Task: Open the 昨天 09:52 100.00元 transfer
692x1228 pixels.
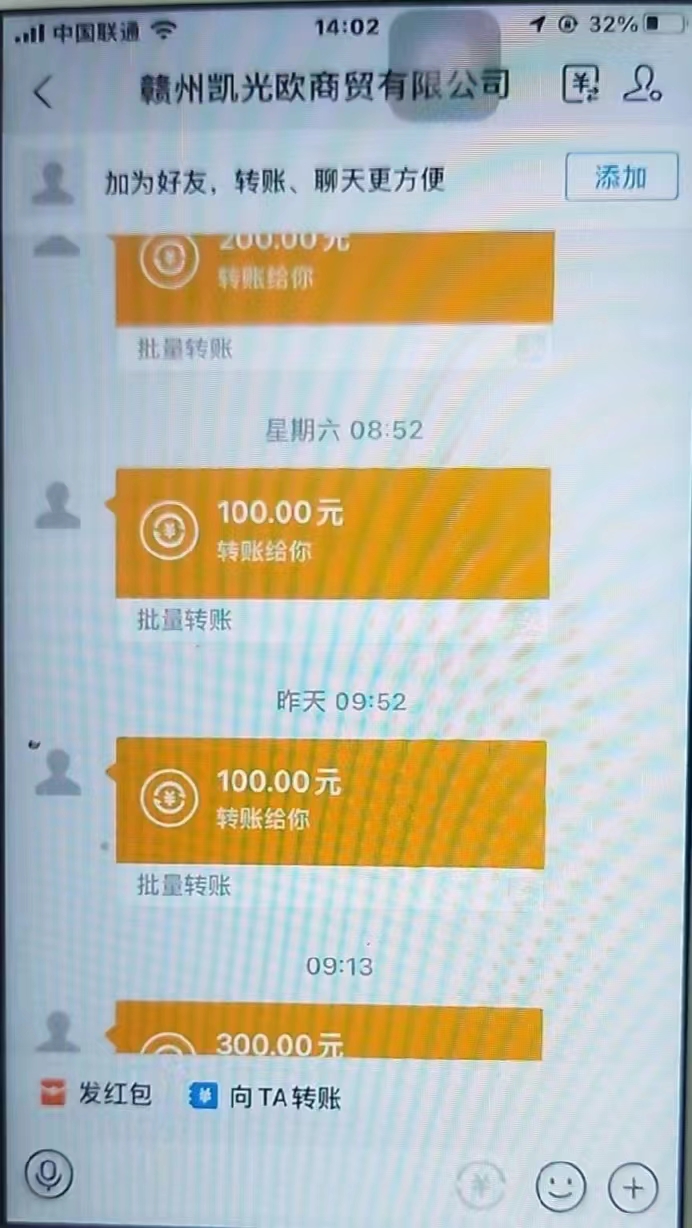Action: [x=331, y=801]
